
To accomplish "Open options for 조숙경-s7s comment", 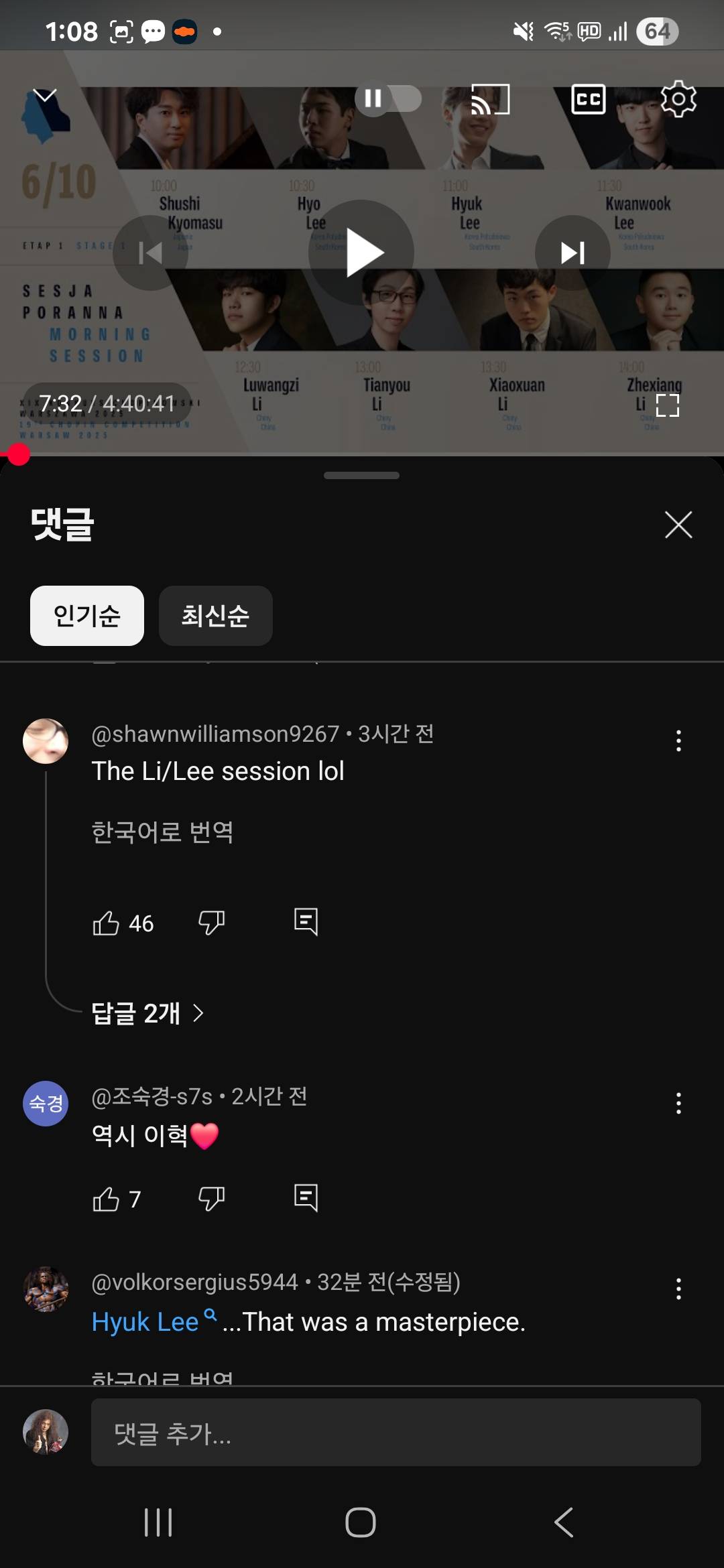I will click(x=678, y=1103).
